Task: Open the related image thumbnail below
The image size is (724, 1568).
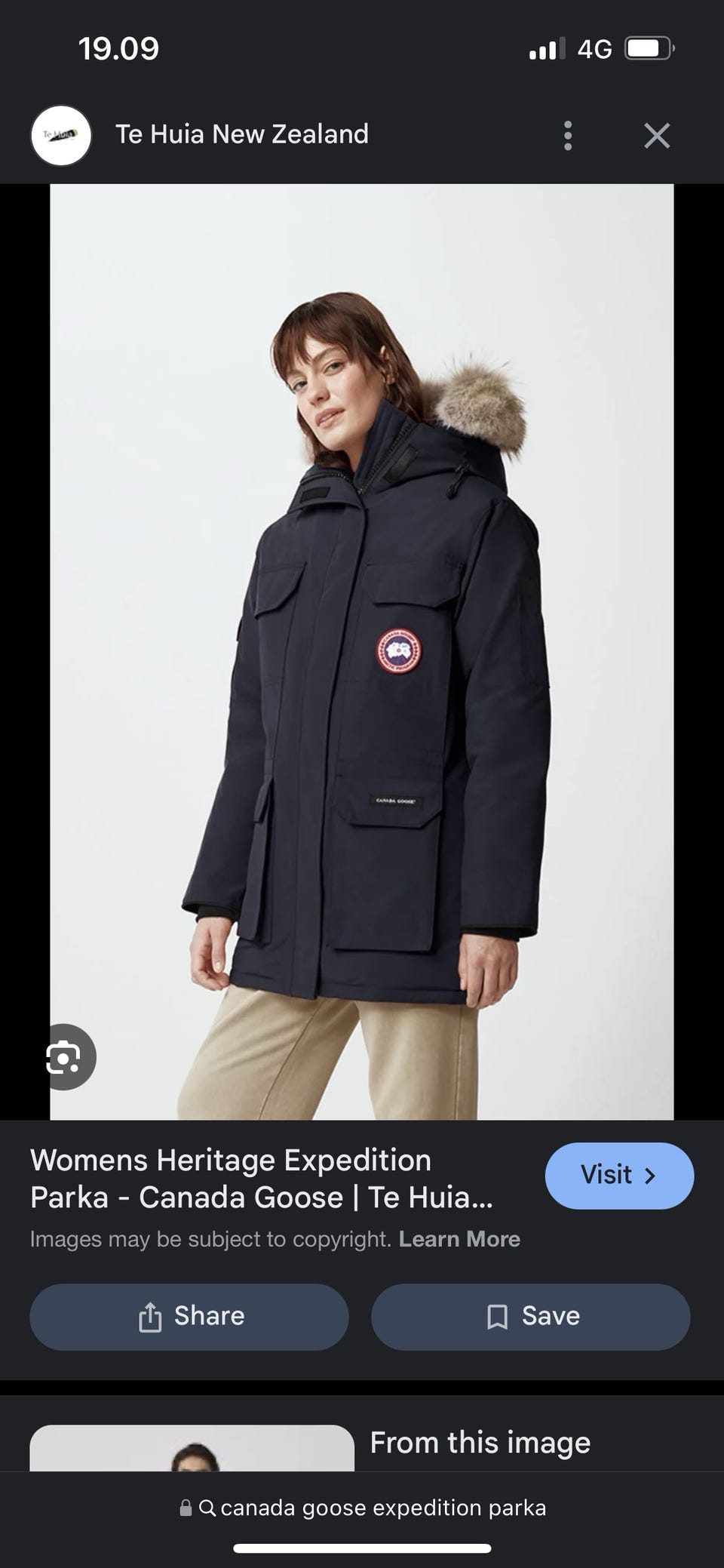Action: click(x=192, y=1447)
